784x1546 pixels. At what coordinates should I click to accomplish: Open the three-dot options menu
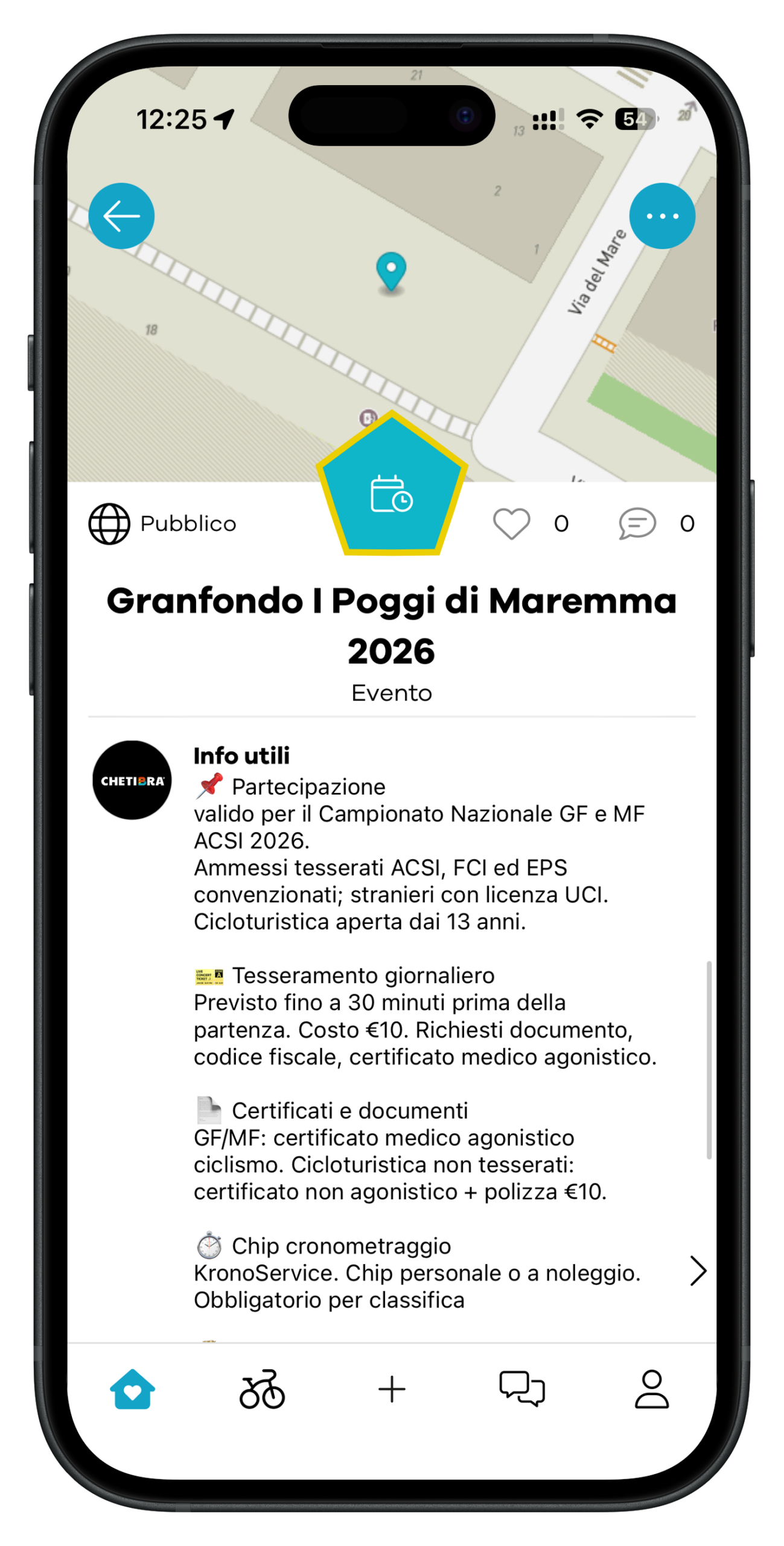point(662,216)
